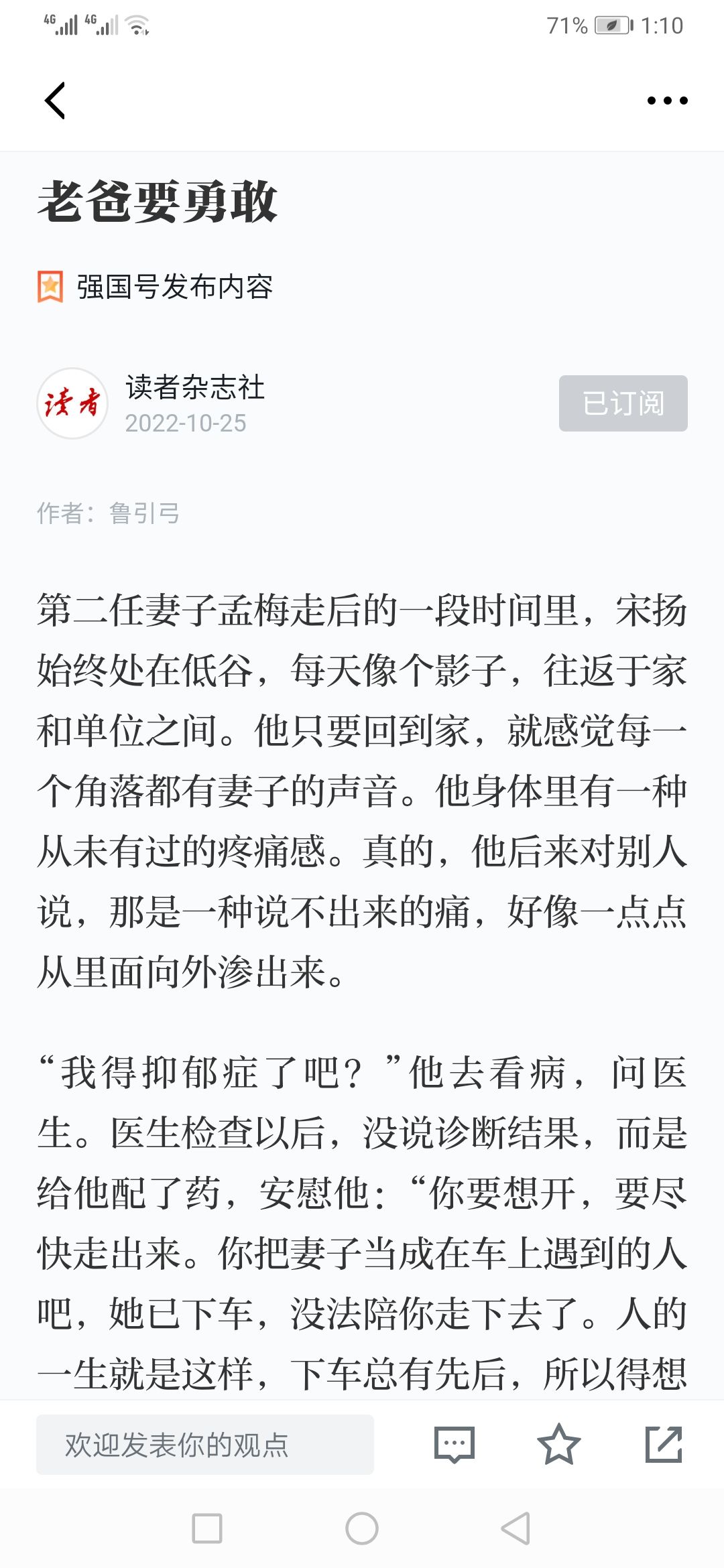Go back using the top-left arrow

pos(55,101)
